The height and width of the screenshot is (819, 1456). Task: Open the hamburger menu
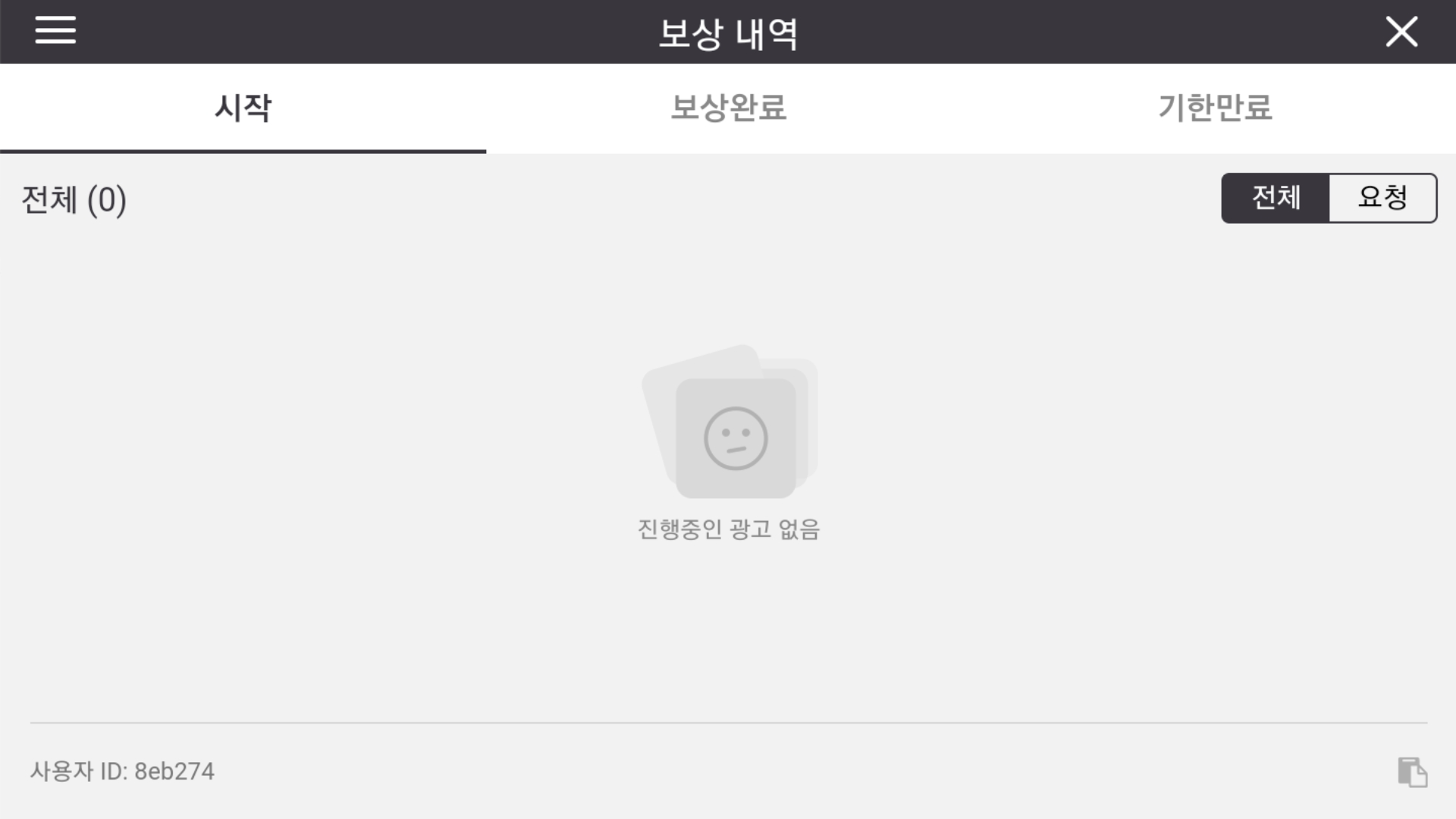pyautogui.click(x=55, y=31)
